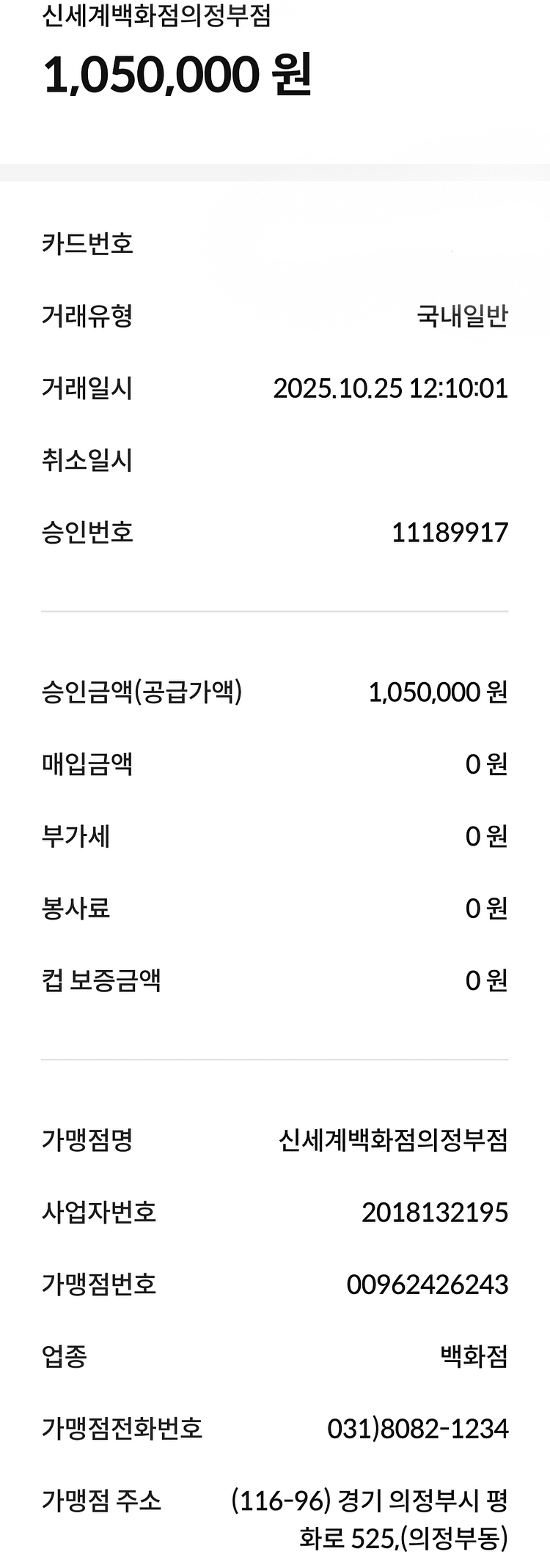Select the transaction date 2025.10.25 12:10:01
Image resolution: width=550 pixels, height=1568 pixels.
point(391,388)
